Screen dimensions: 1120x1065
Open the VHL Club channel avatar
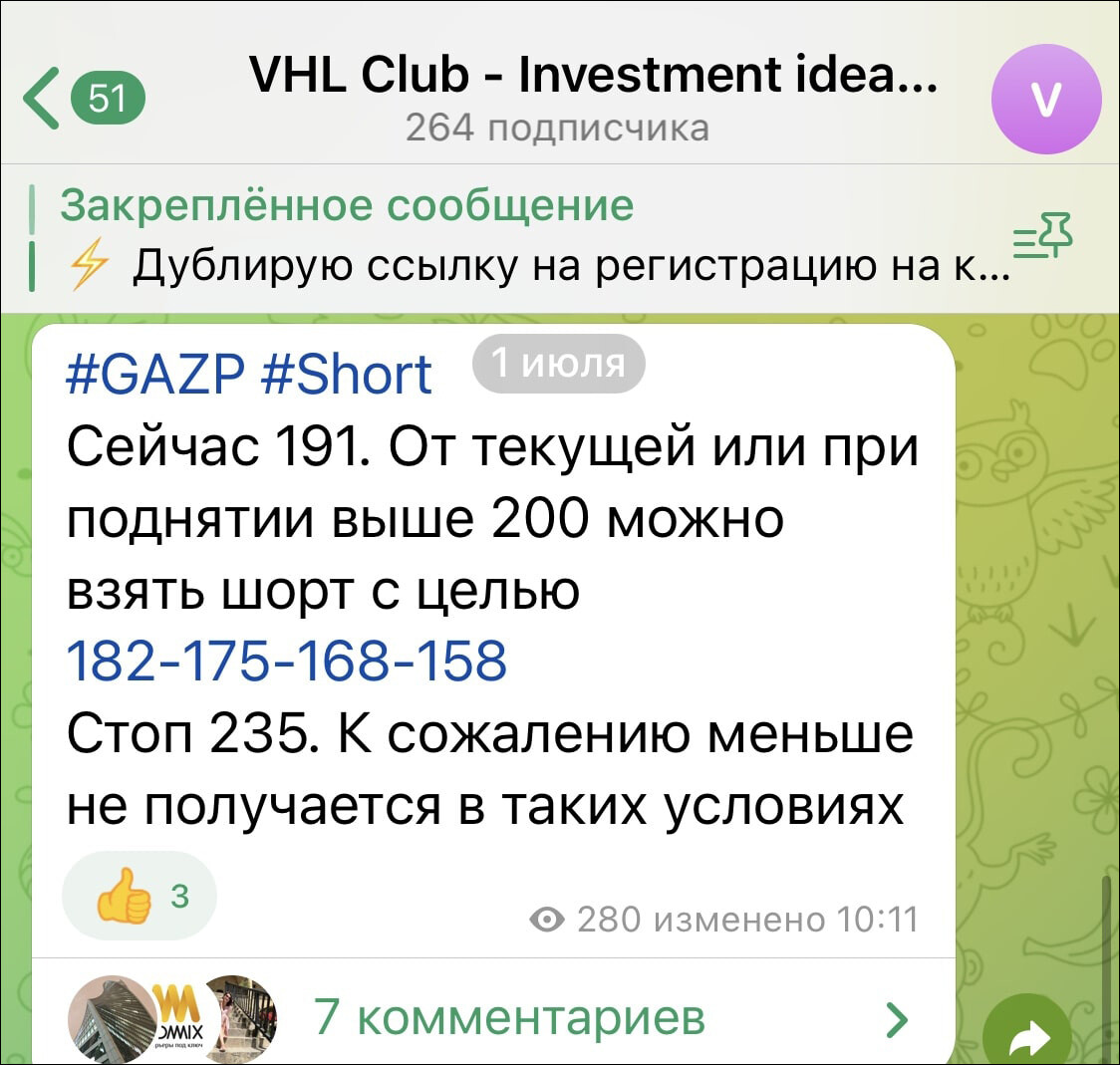1046,101
